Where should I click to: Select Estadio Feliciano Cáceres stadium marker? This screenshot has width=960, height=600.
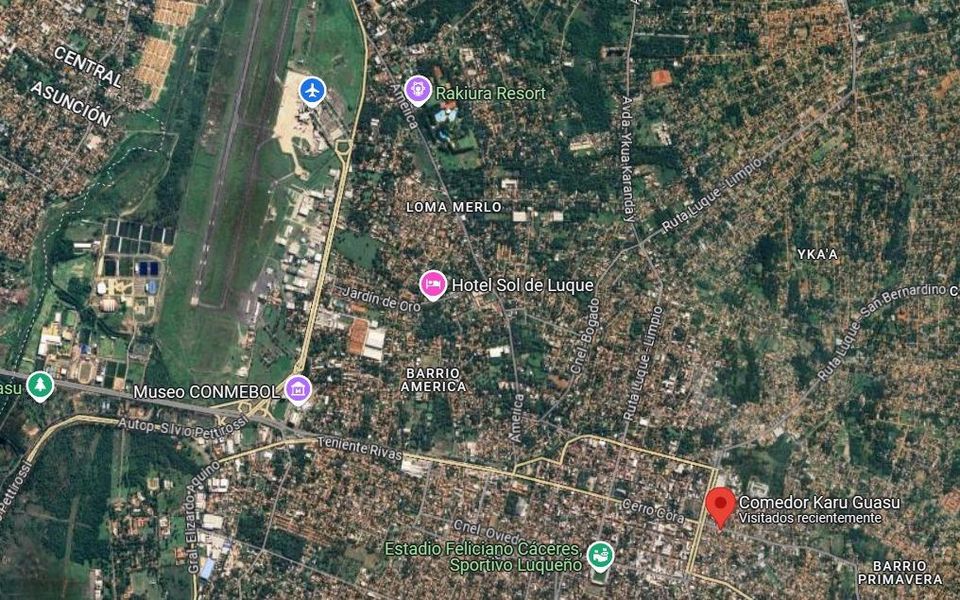[599, 553]
